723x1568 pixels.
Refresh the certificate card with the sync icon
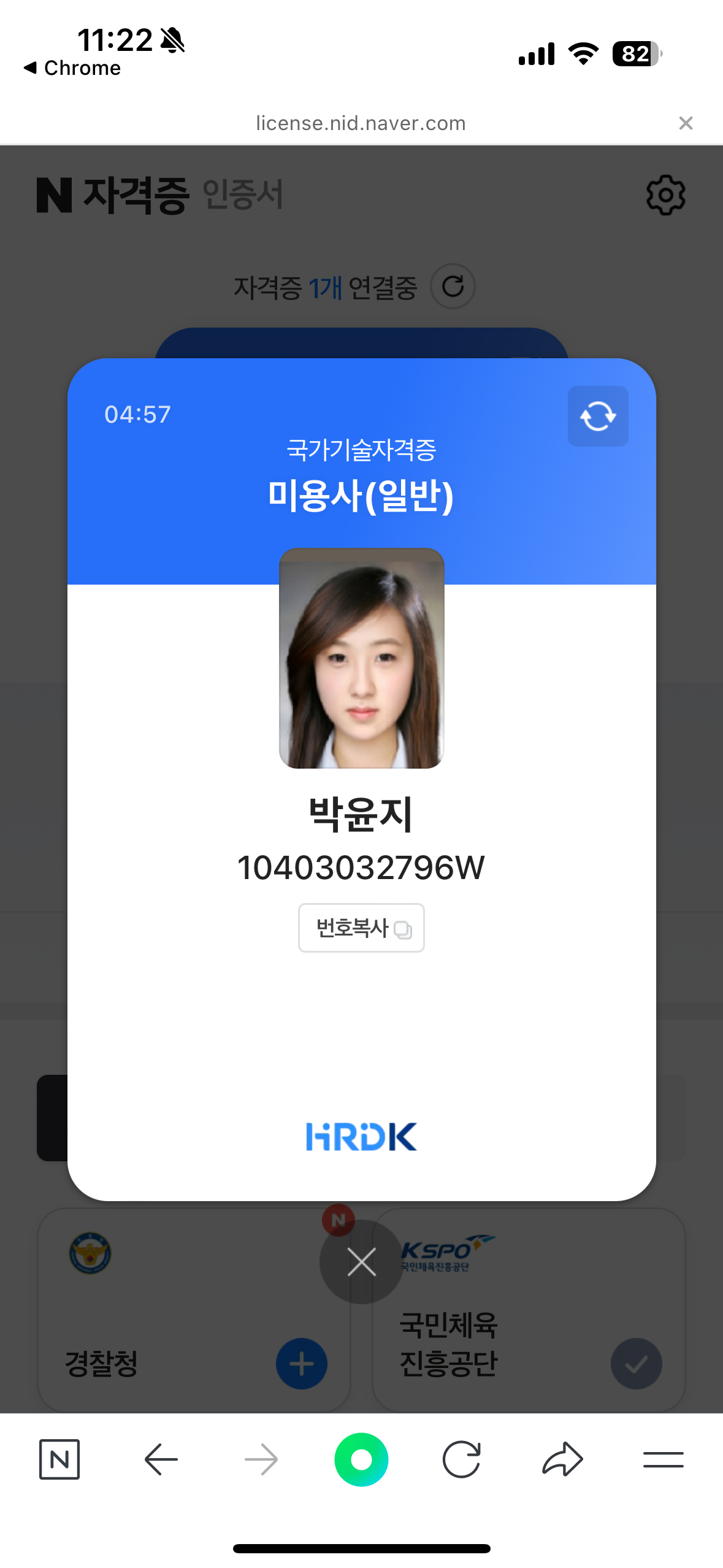(598, 416)
